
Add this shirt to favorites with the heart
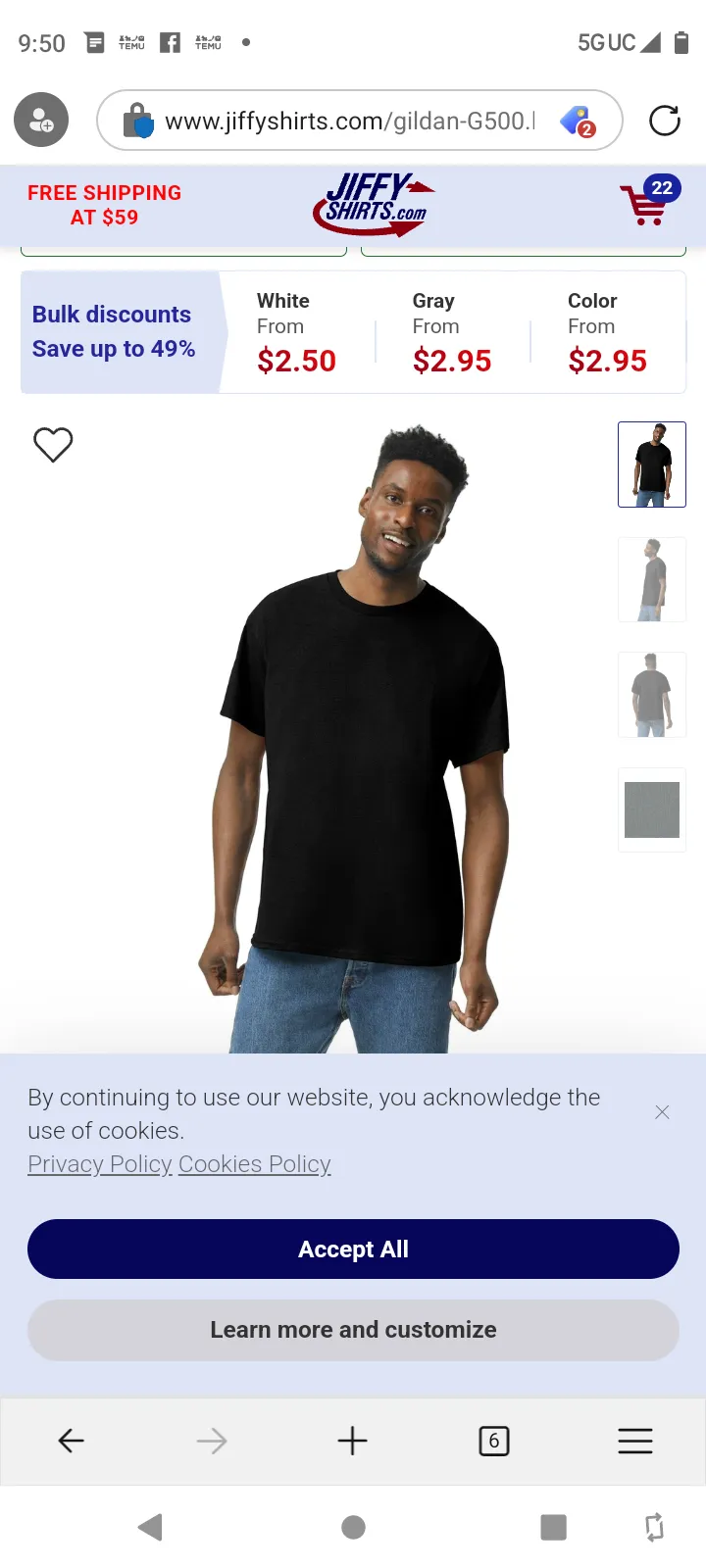click(53, 444)
